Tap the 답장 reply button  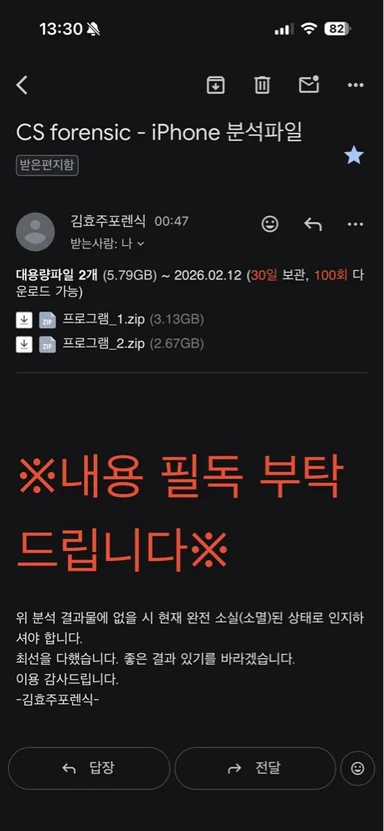(x=89, y=768)
